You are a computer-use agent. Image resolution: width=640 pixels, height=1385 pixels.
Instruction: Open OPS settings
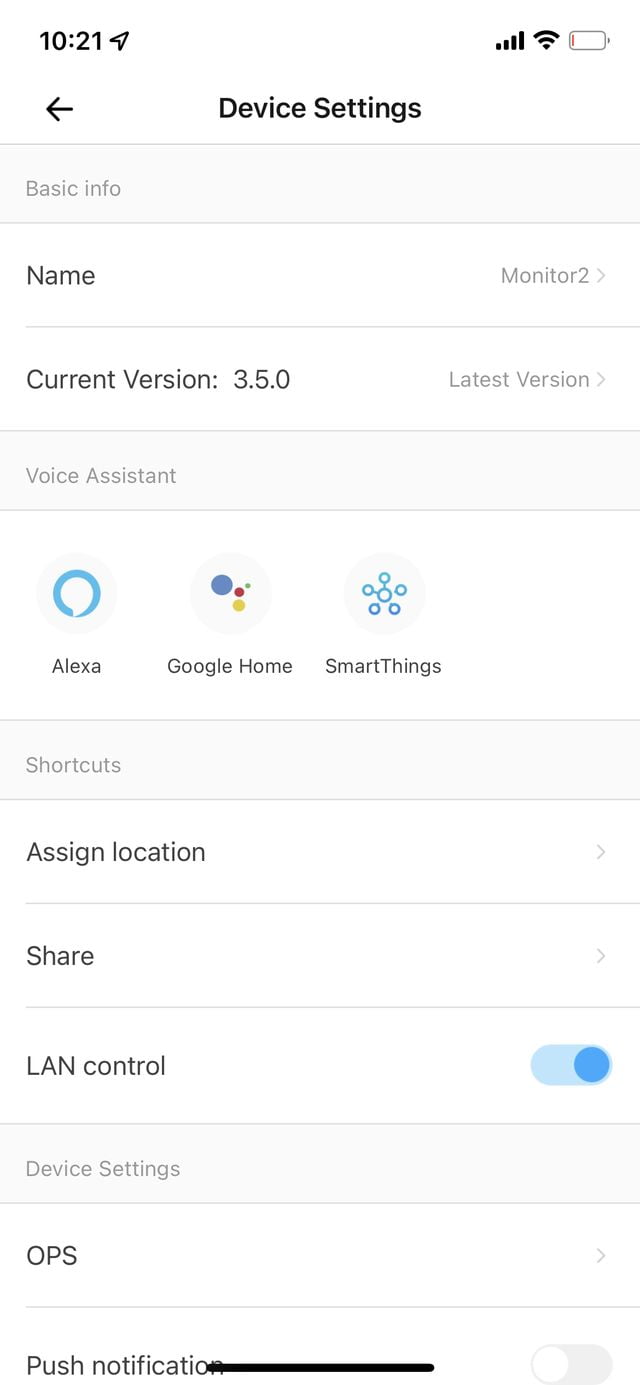[320, 1256]
